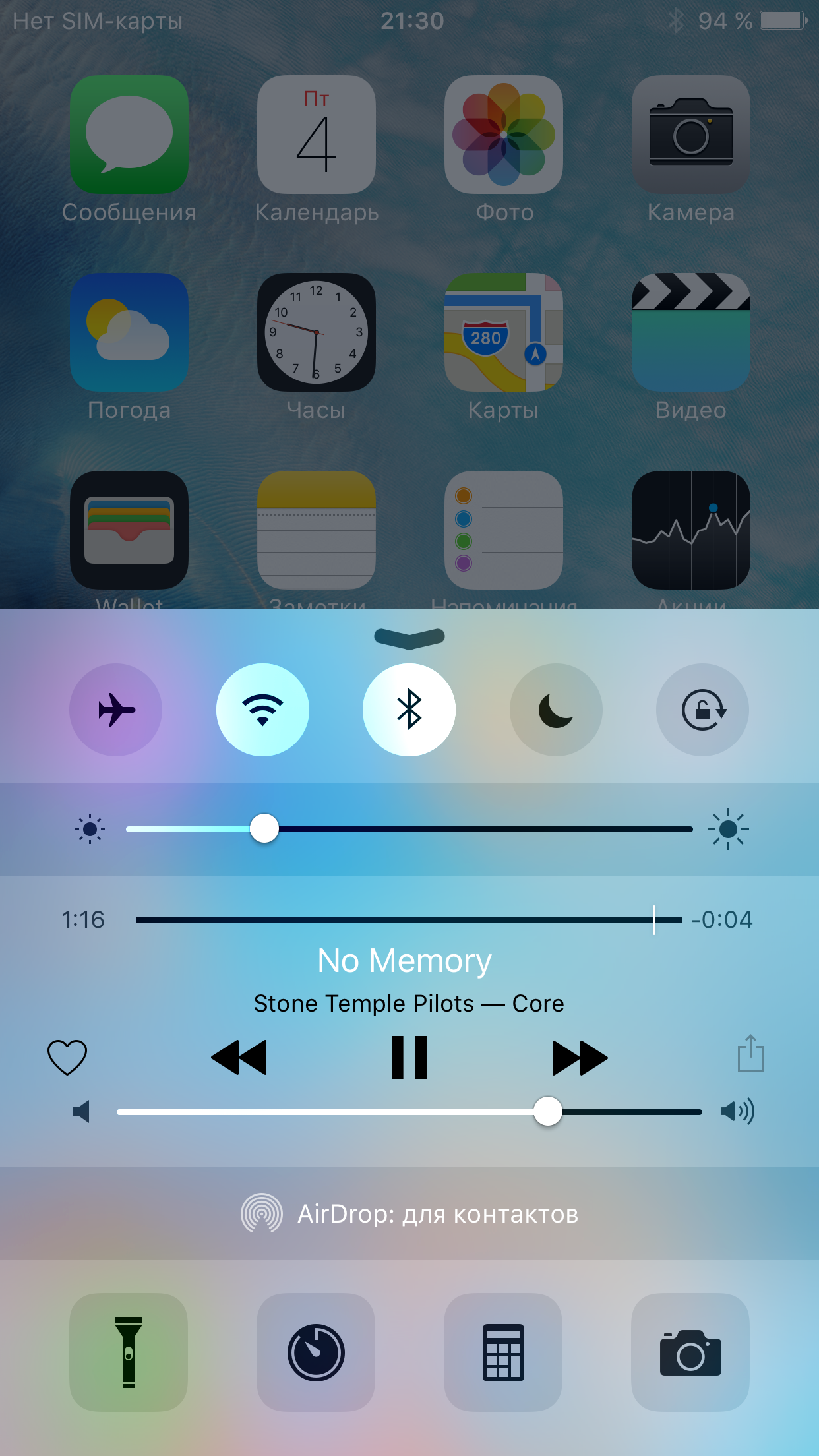Toggle portrait orientation lock
This screenshot has height=1456, width=819.
coord(702,710)
